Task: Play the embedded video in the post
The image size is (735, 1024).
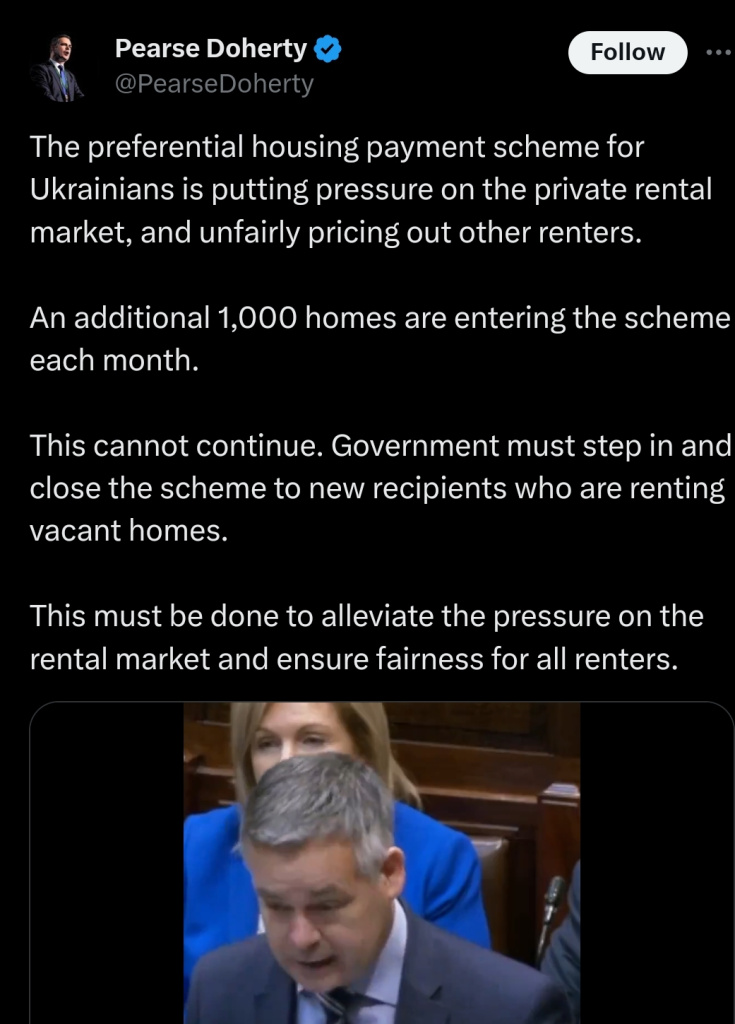Action: click(x=381, y=862)
